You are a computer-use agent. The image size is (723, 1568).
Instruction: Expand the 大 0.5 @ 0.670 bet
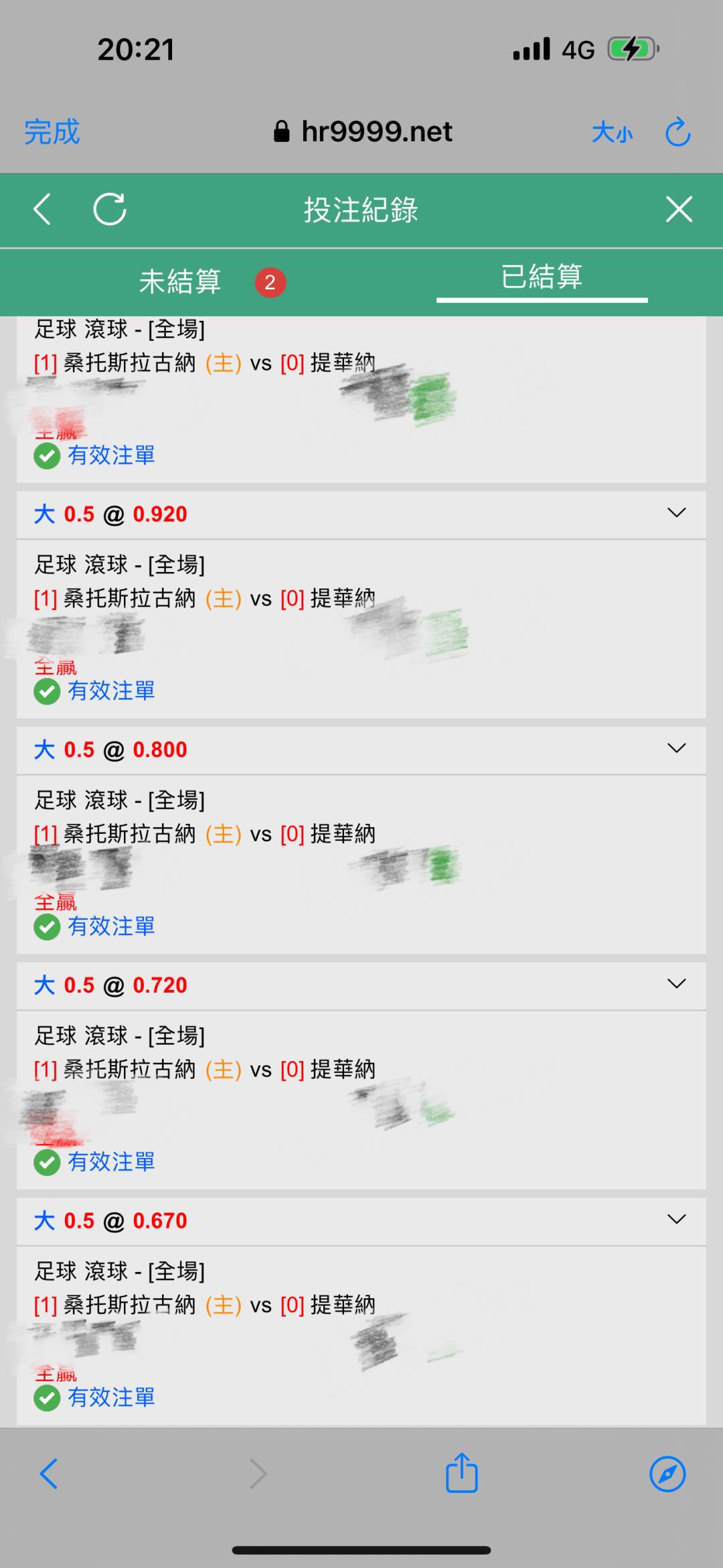click(x=677, y=1220)
